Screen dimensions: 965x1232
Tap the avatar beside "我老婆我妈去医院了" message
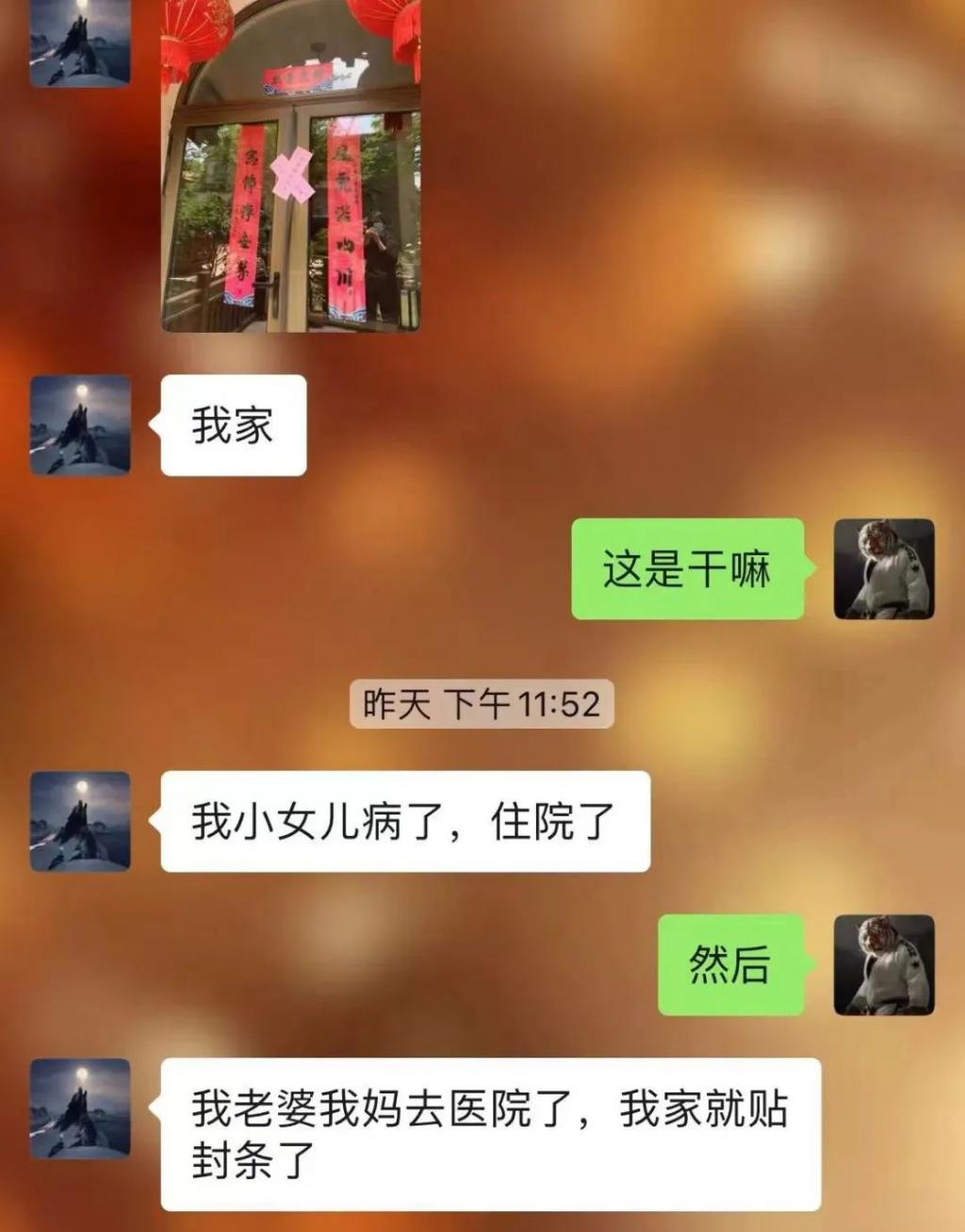[x=80, y=1108]
